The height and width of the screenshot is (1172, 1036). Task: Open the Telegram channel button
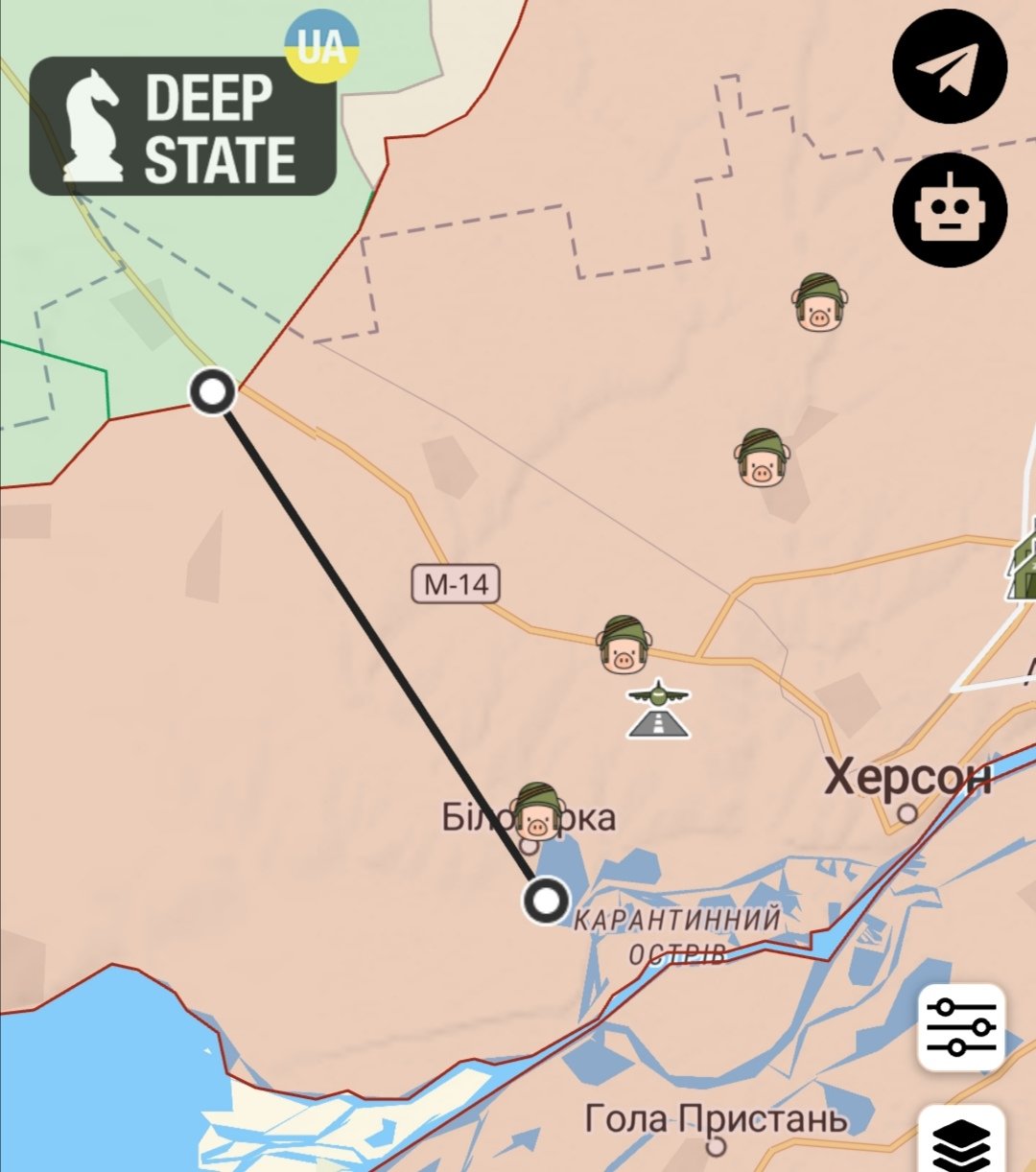click(x=950, y=67)
